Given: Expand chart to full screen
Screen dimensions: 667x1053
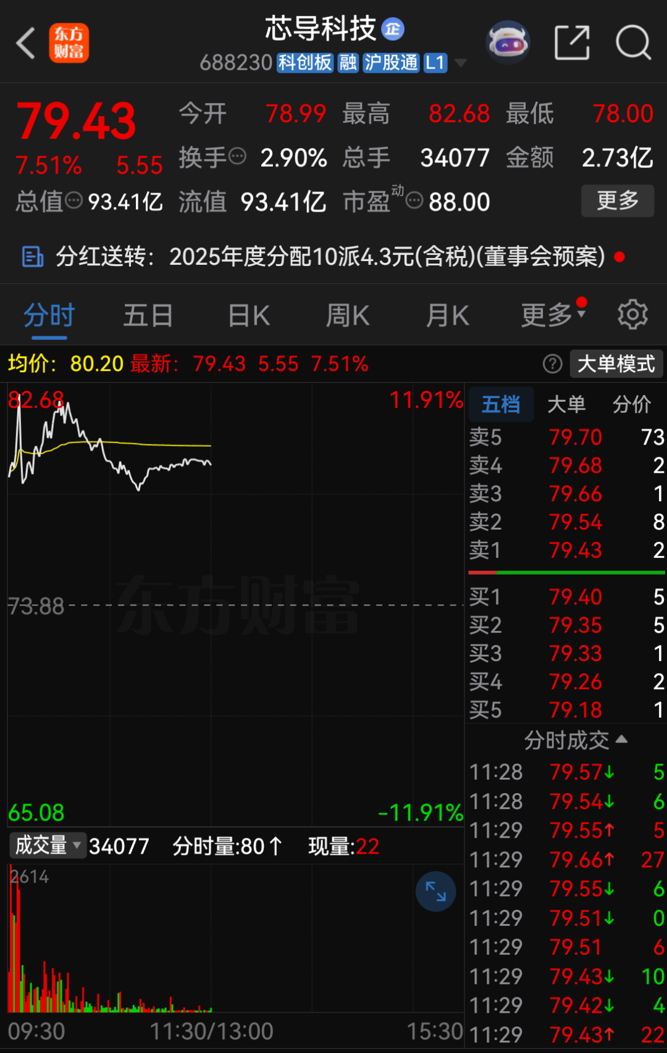Looking at the screenshot, I should tap(436, 890).
